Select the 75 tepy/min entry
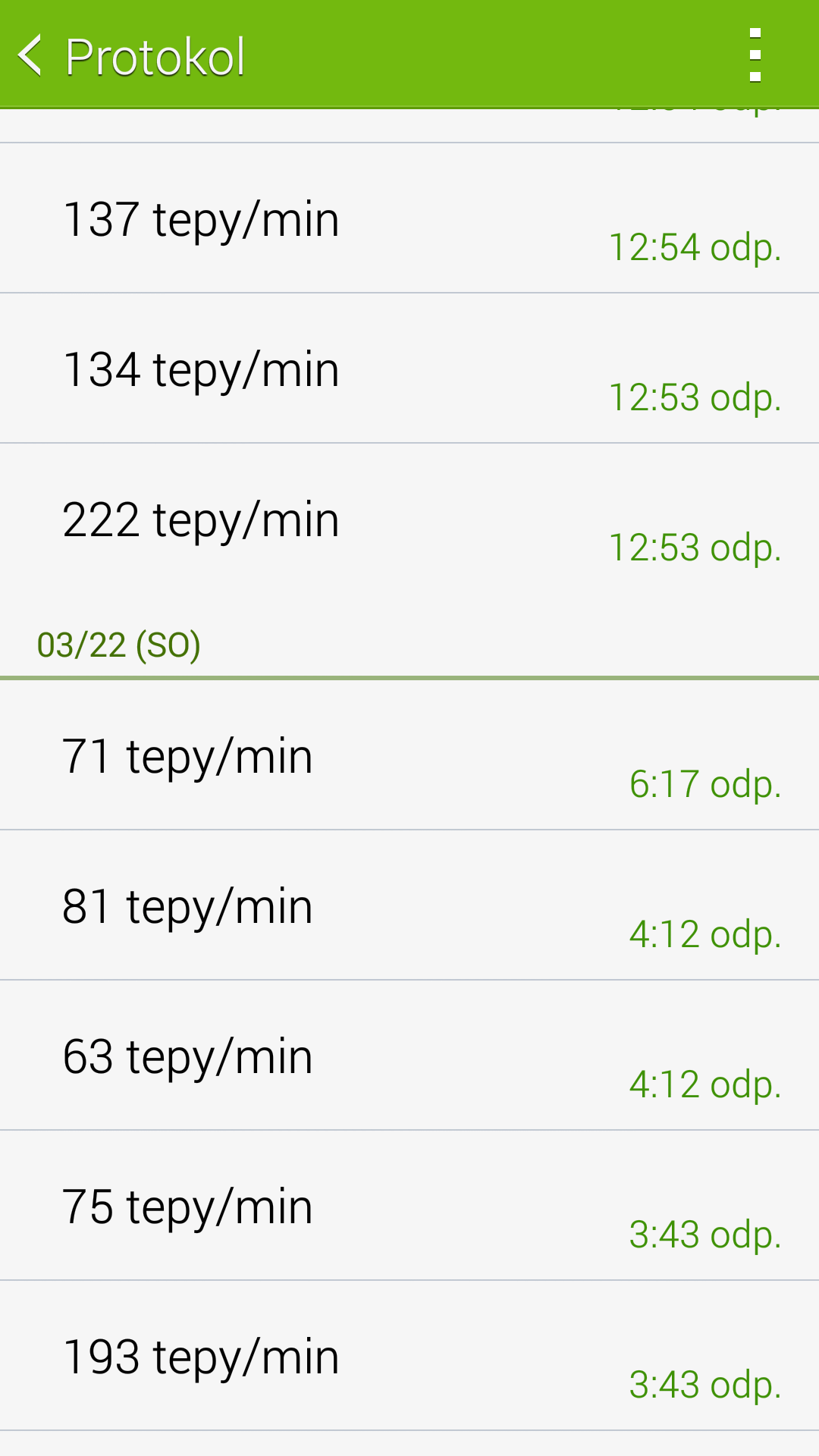Viewport: 819px width, 1456px height. tap(409, 1206)
